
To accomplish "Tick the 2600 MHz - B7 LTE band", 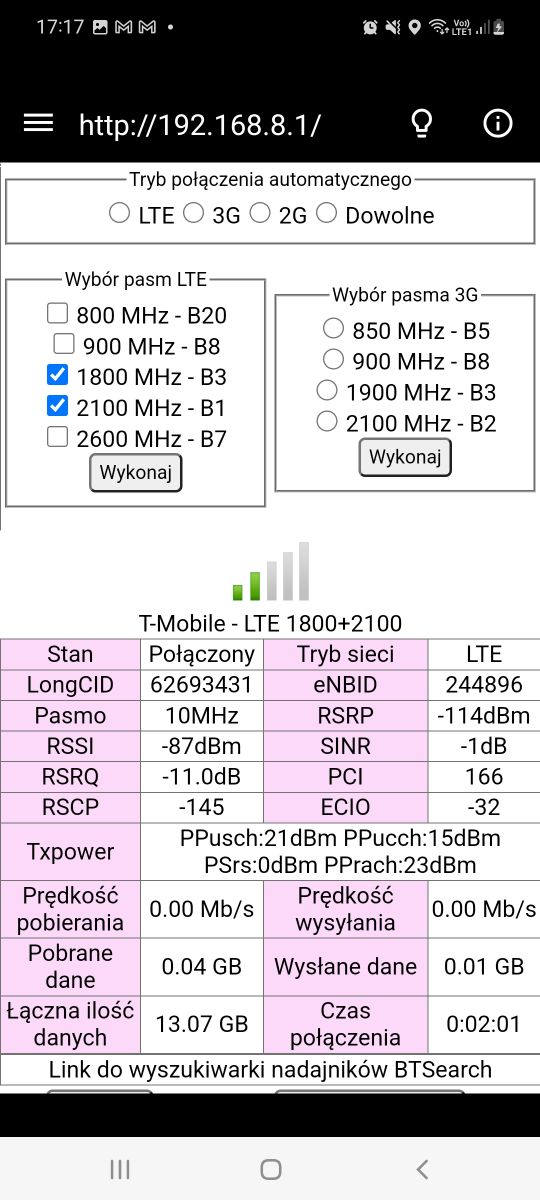I will pos(57,437).
